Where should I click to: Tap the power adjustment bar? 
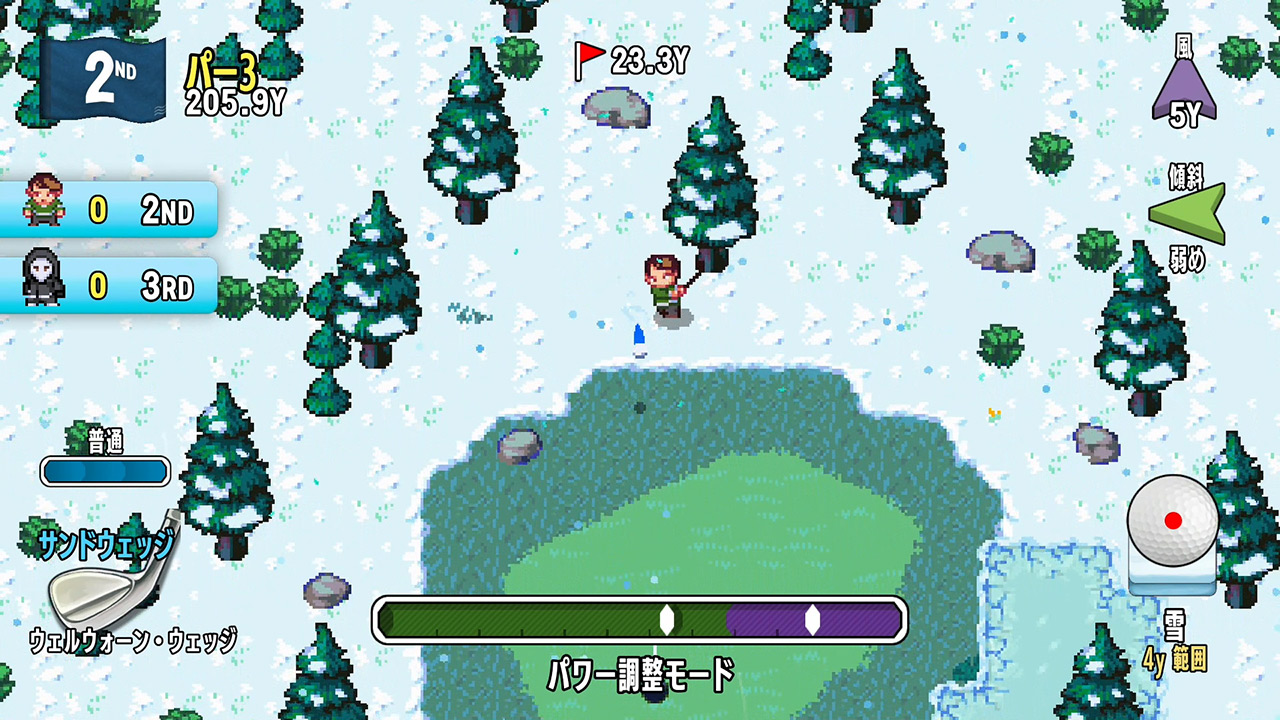640,620
